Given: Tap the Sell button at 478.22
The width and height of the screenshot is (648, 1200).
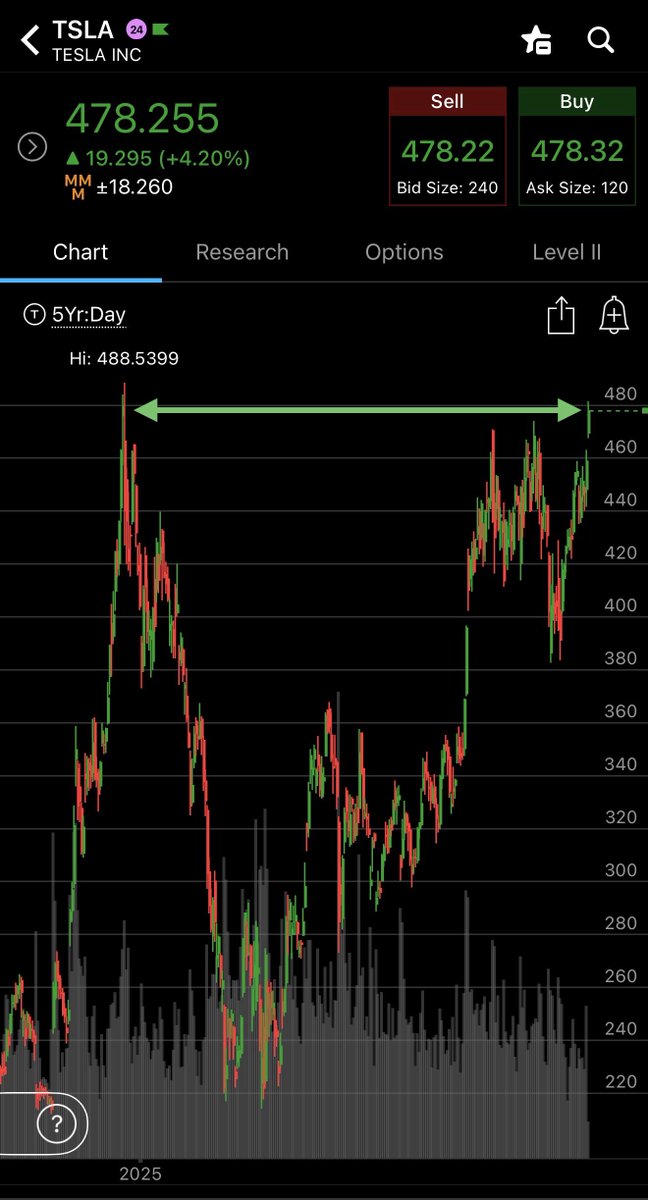Looking at the screenshot, I should coord(448,147).
